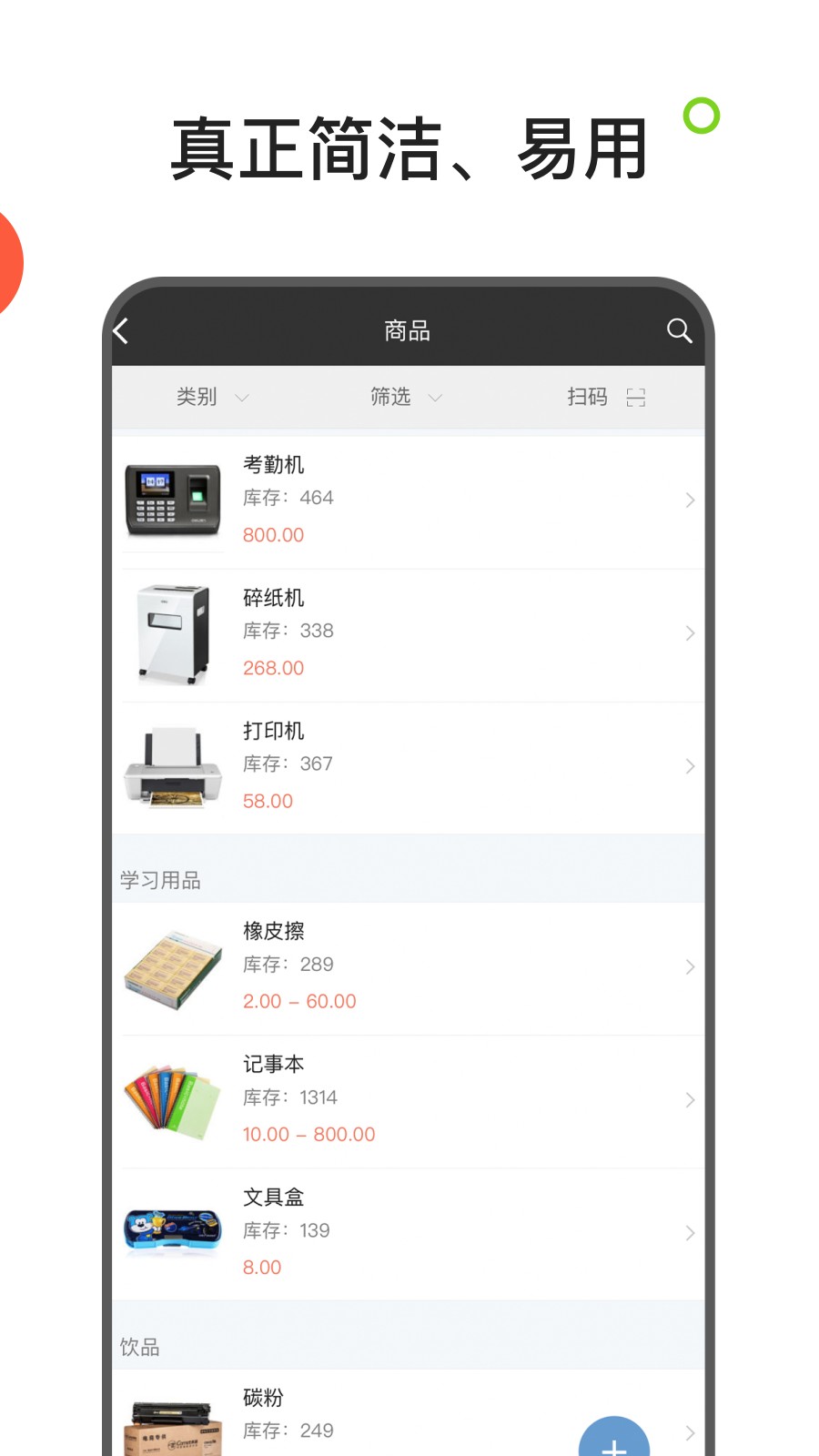
Task: Tap the 记事本 product thumbnail image
Action: [x=173, y=1099]
